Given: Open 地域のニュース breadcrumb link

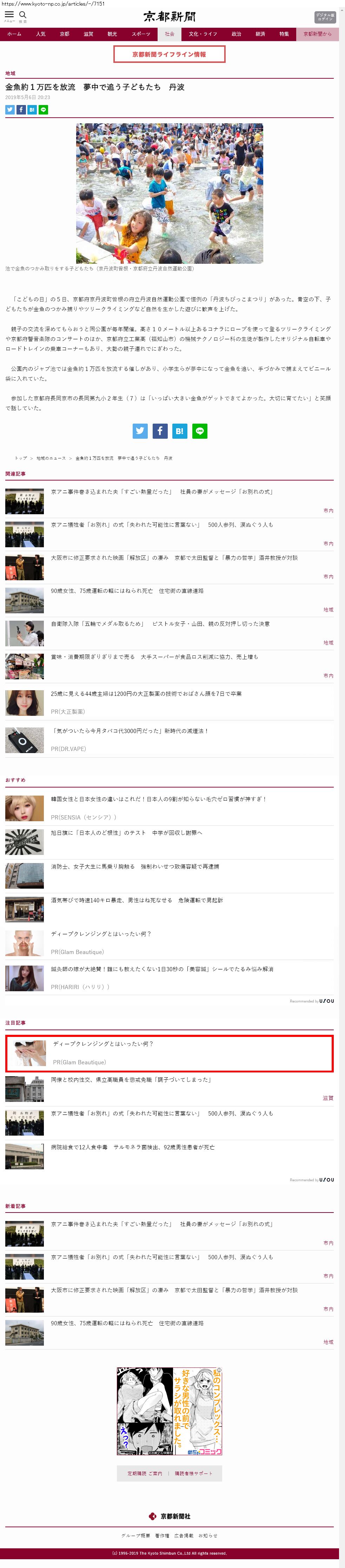Looking at the screenshot, I should (51, 458).
